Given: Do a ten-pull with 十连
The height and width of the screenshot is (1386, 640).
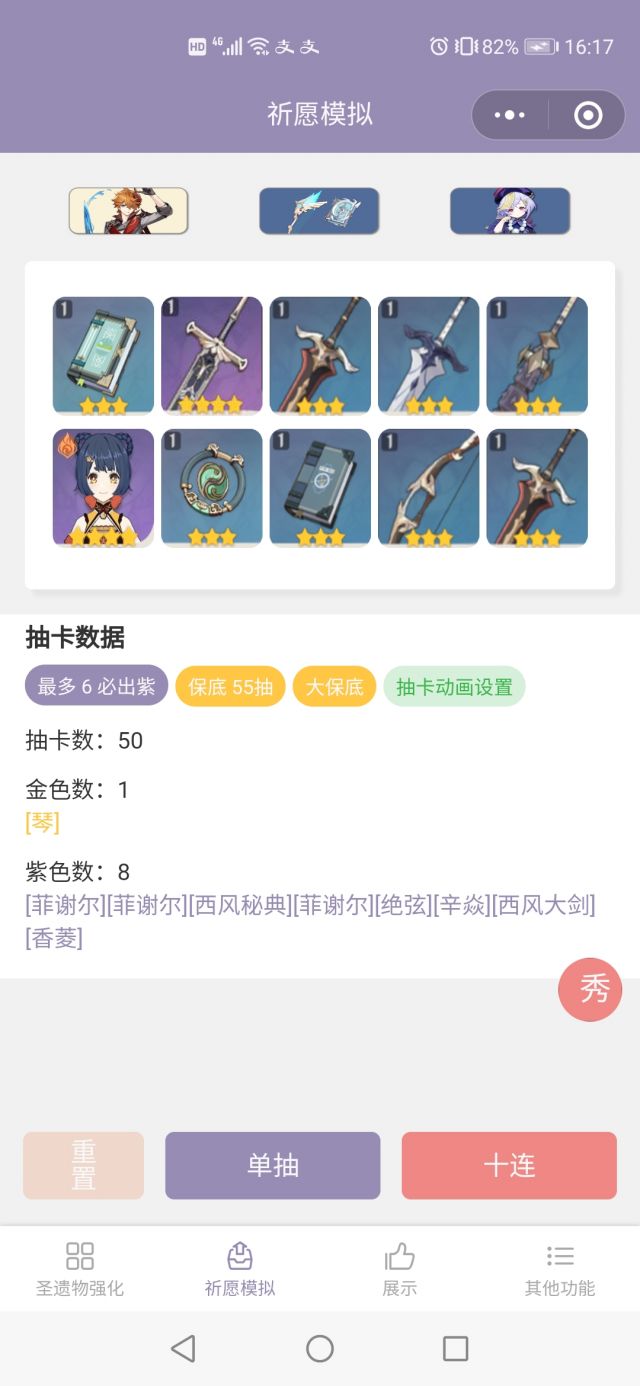Looking at the screenshot, I should coord(510,1165).
